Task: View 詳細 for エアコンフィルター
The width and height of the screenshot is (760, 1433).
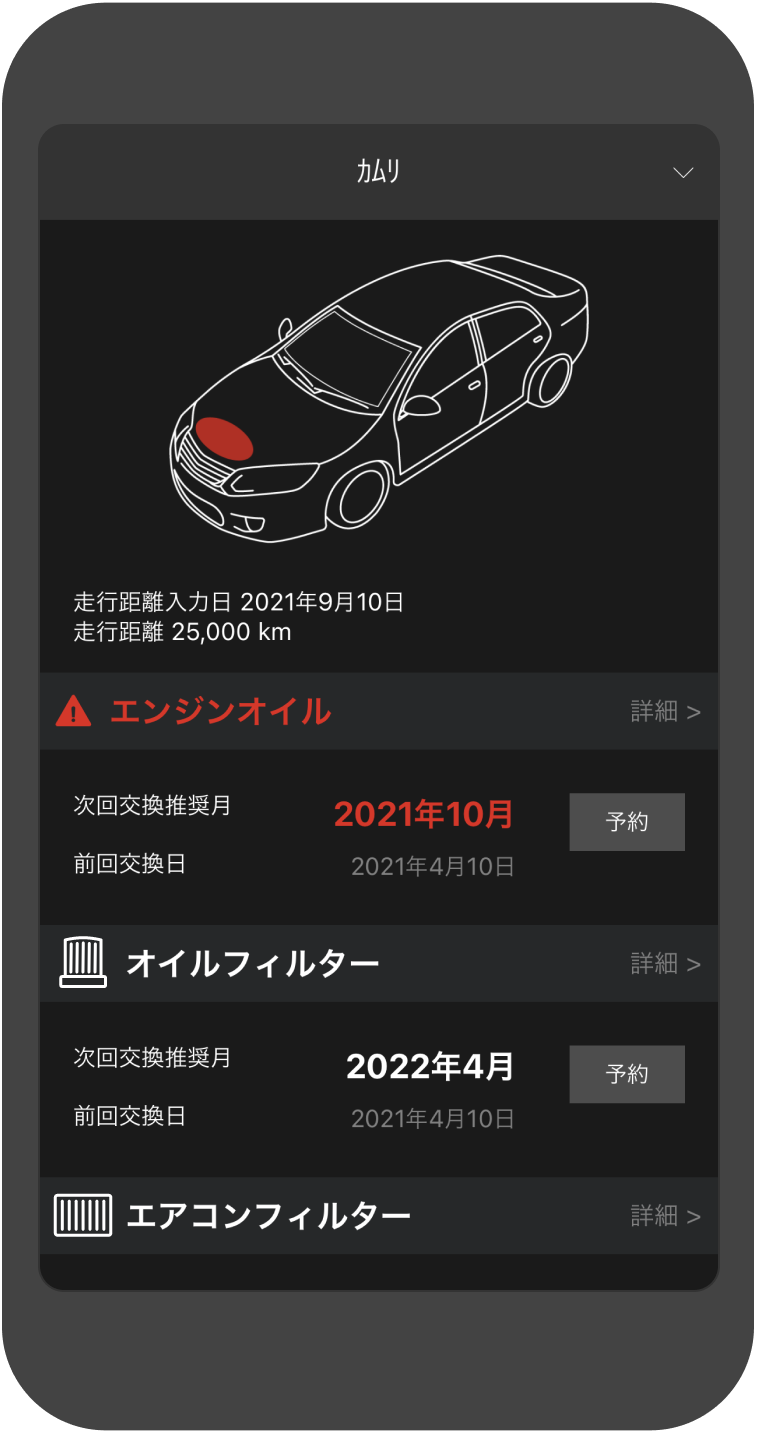Action: pos(665,1216)
